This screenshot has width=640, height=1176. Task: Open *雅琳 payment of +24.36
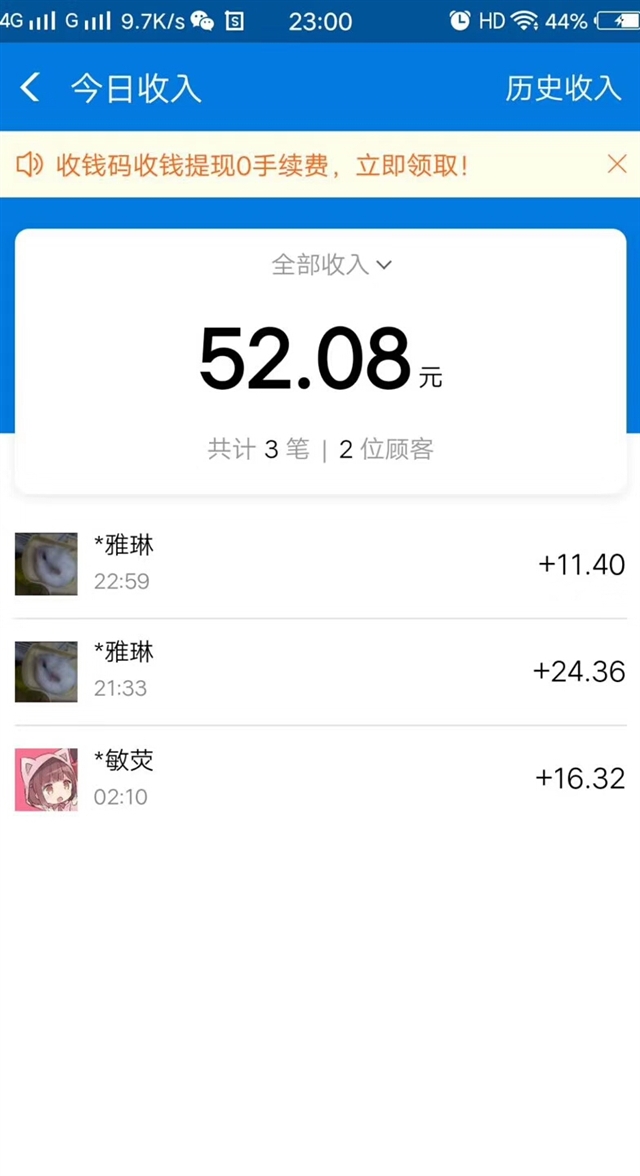pos(320,671)
